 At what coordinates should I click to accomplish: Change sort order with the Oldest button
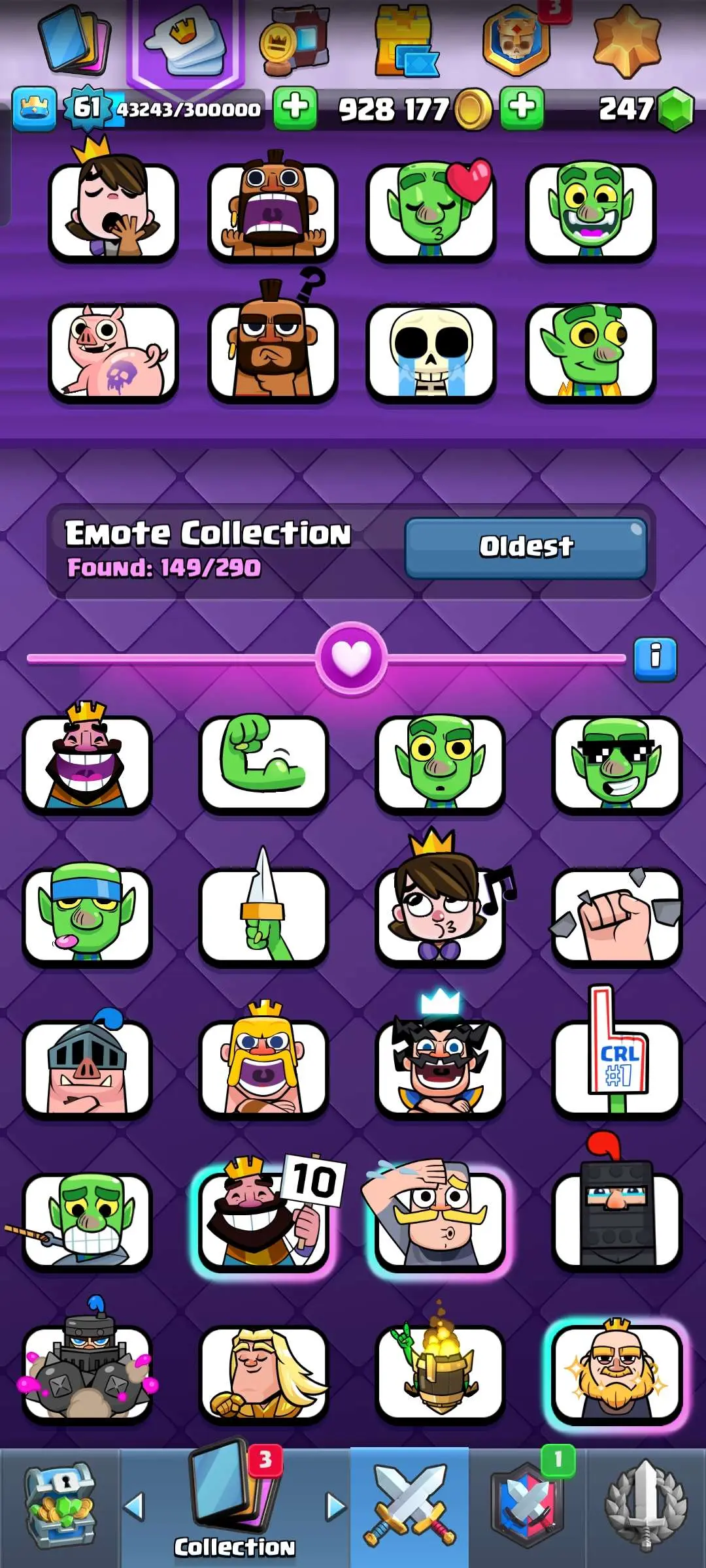tap(526, 547)
